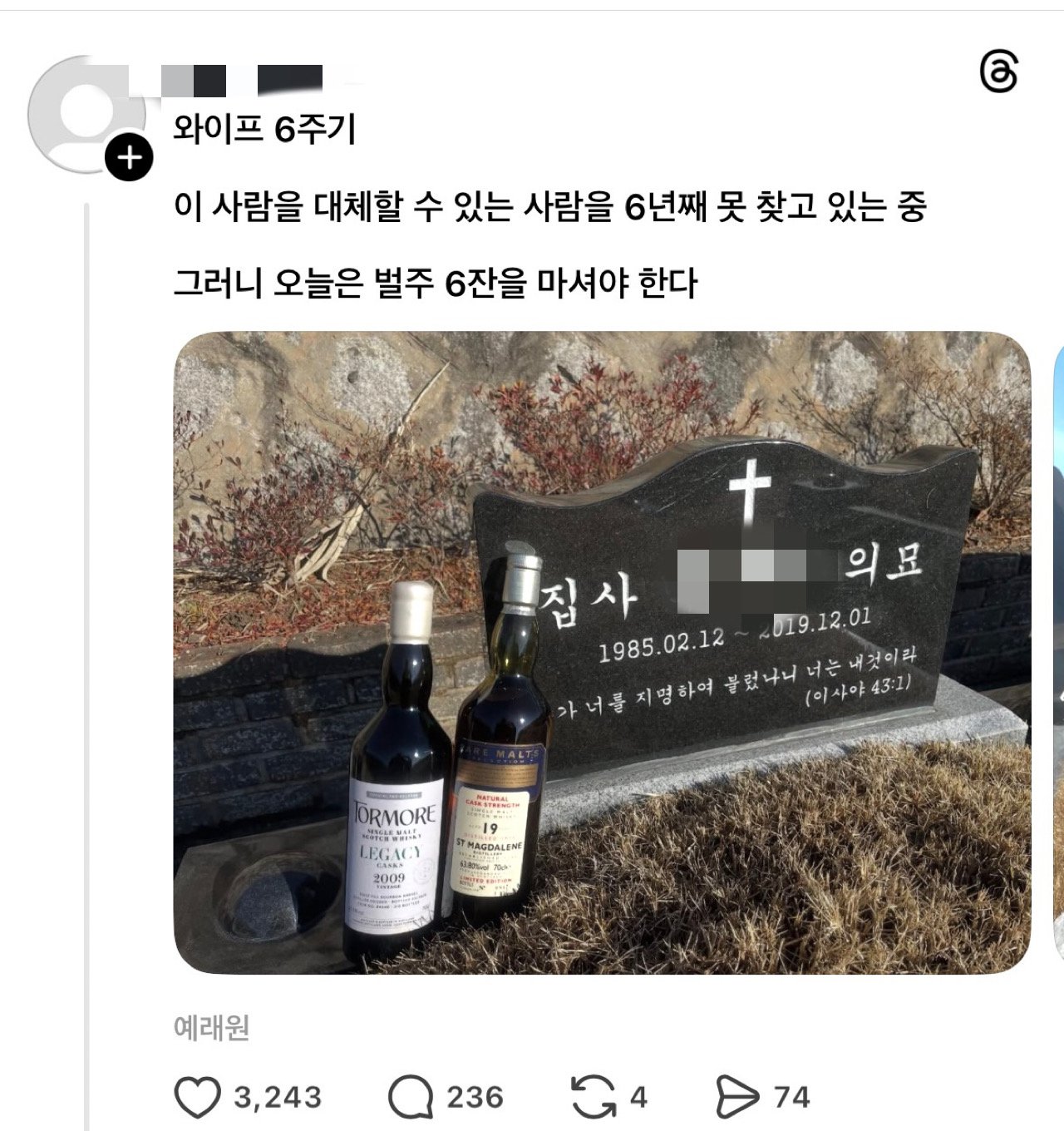Open the share count "74"
The width and height of the screenshot is (1064, 1131).
pos(786,1096)
